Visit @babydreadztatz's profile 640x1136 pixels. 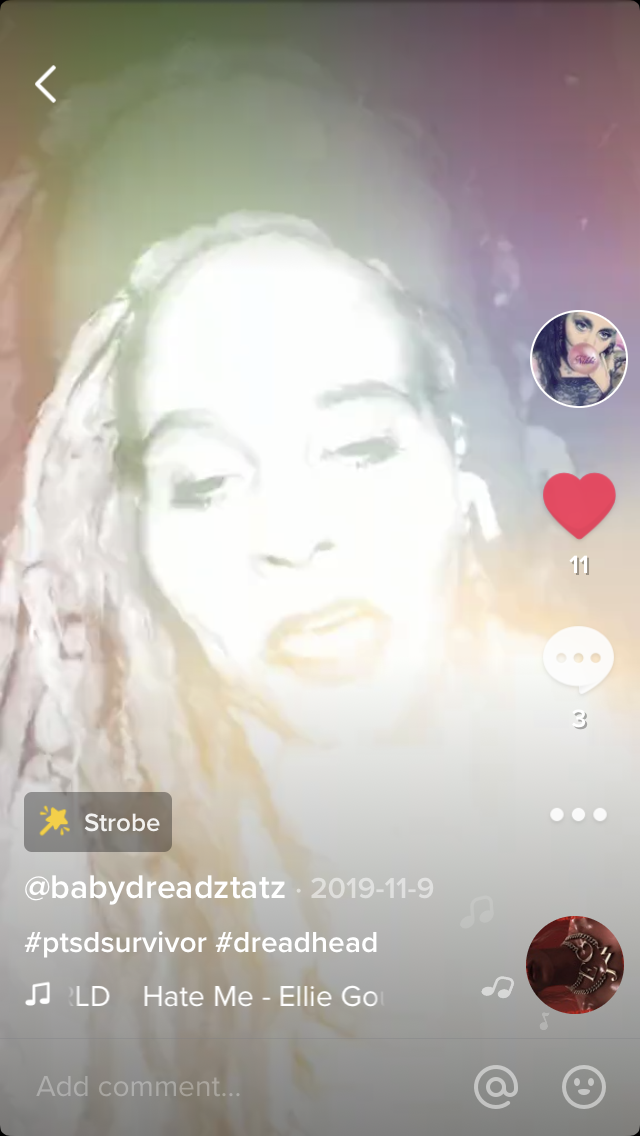pos(155,888)
